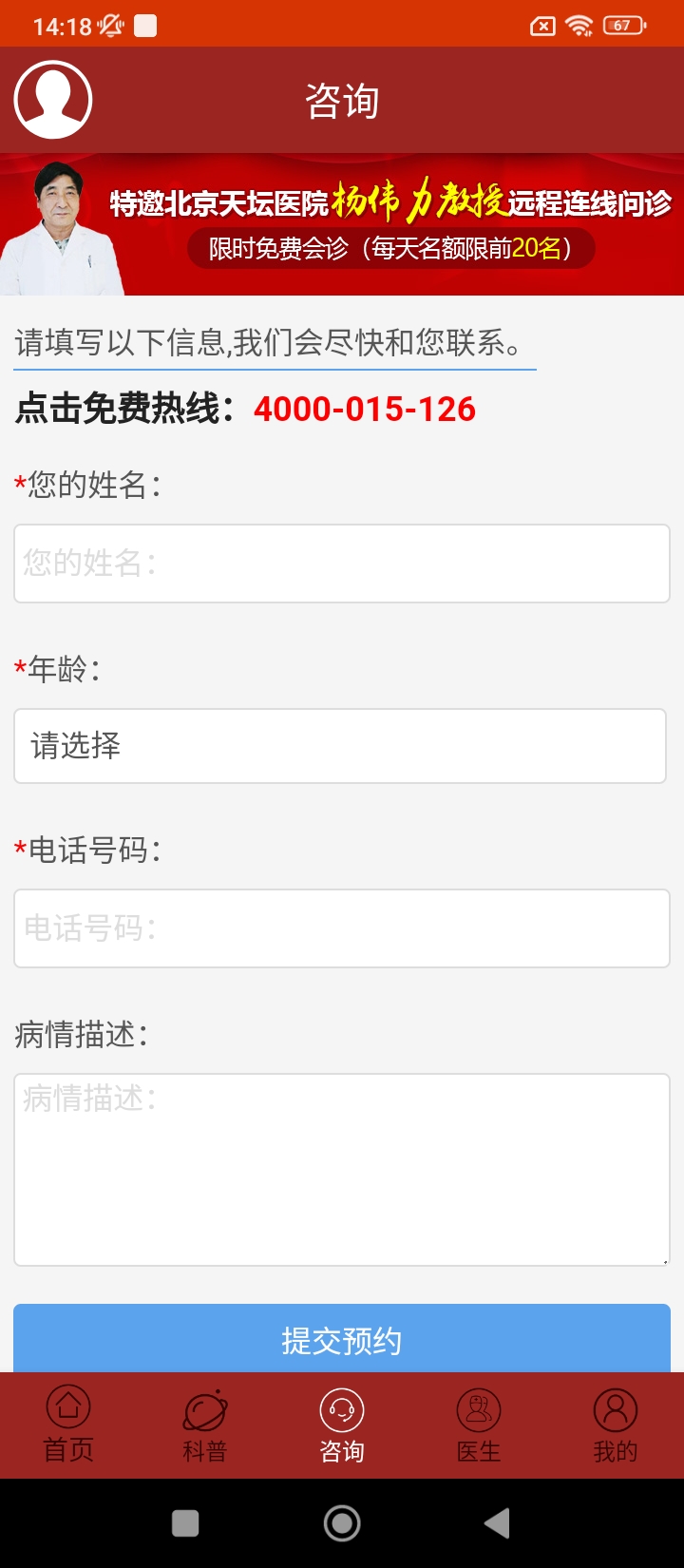684x1568 pixels.
Task: Focus the 电话号码 phone field
Action: point(342,928)
